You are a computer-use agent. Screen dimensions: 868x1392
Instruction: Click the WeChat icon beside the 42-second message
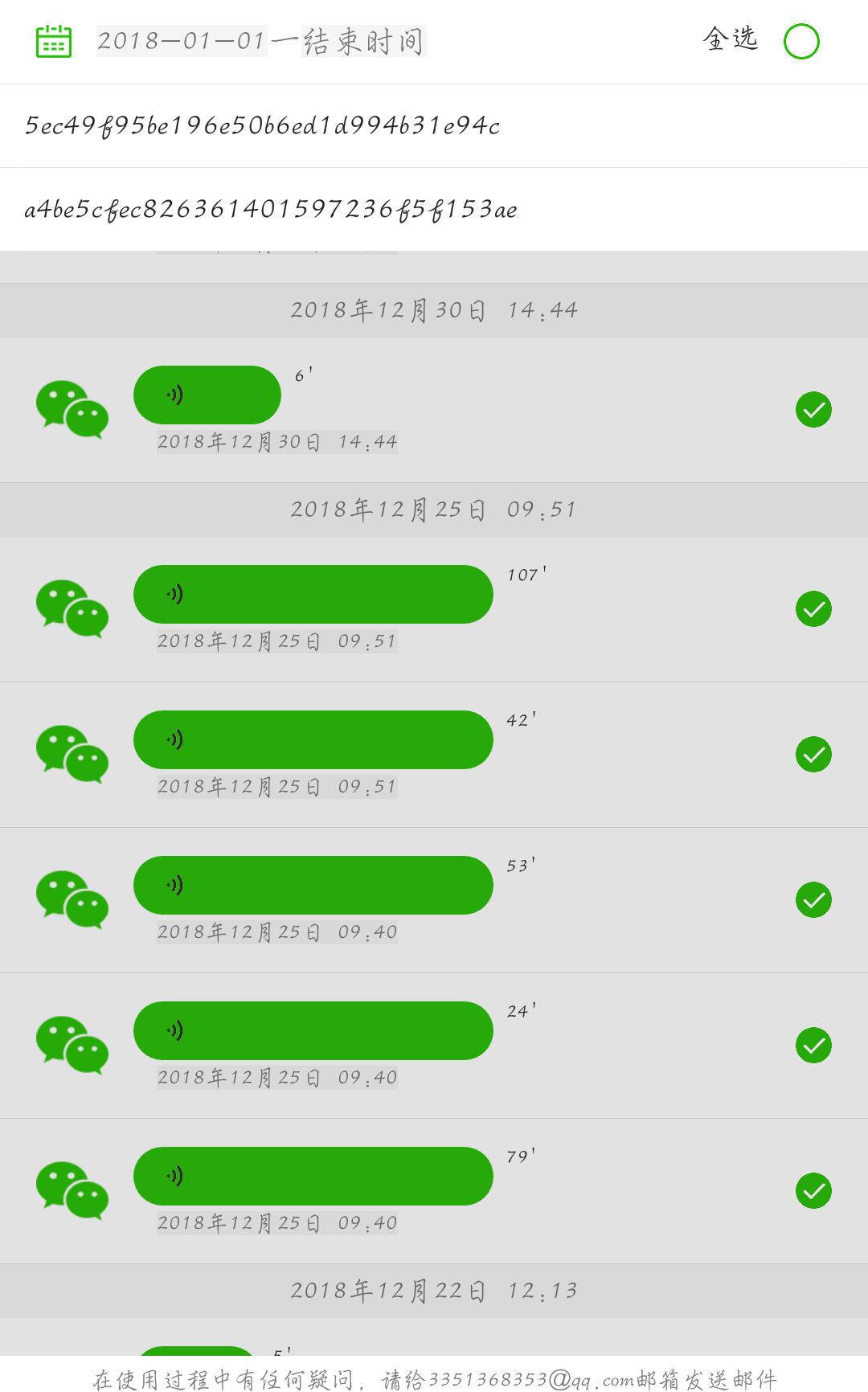72,754
